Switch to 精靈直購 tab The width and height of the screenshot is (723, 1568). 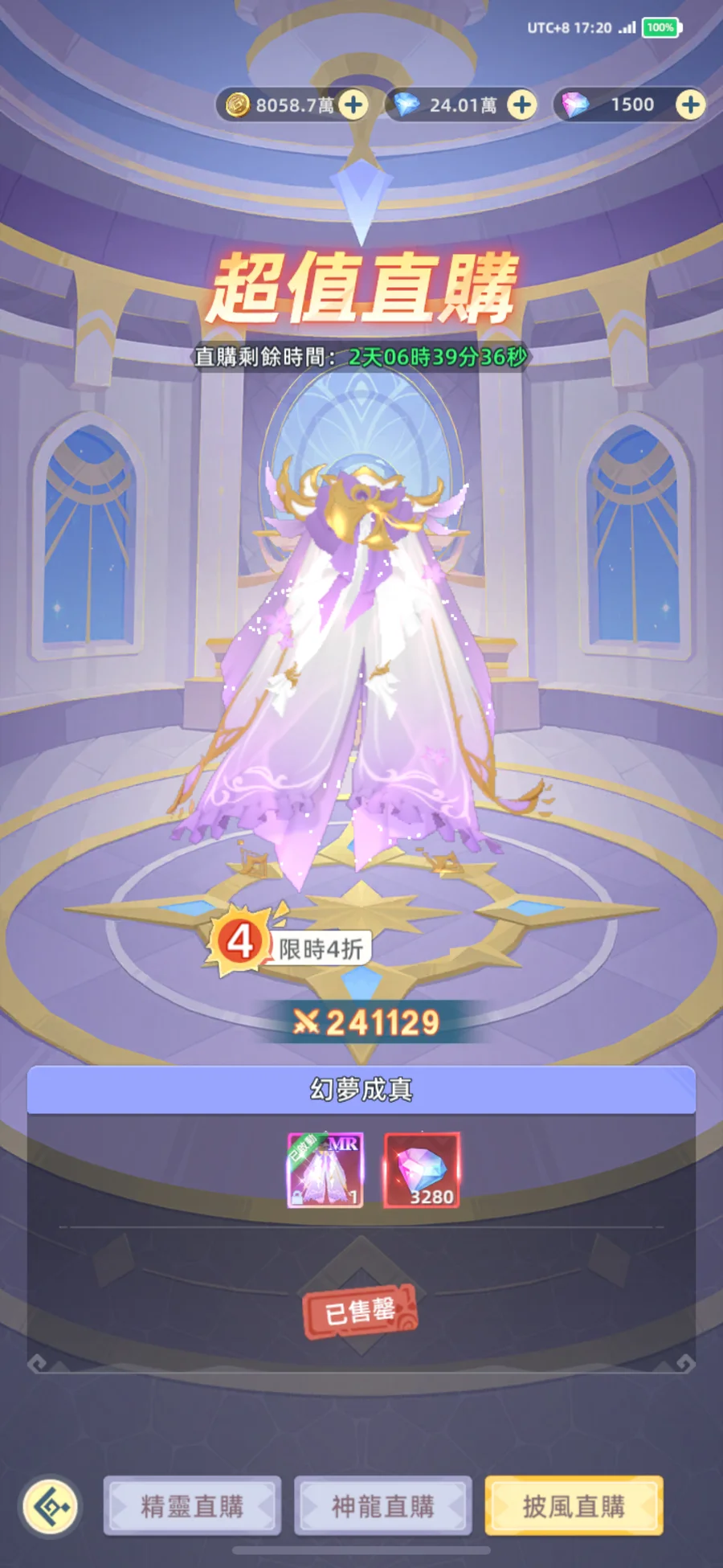click(x=192, y=1506)
